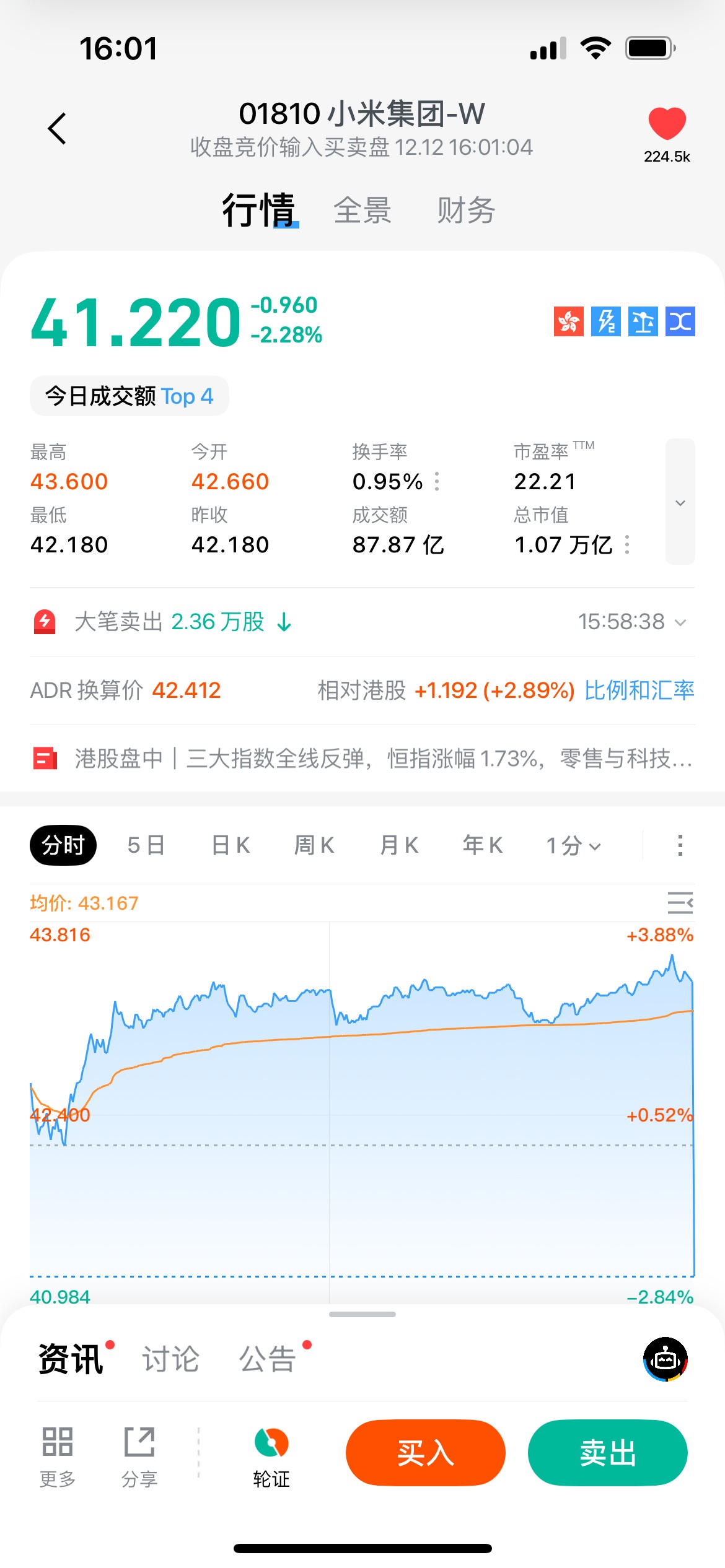Tap the orange 买入 button

pos(426,1453)
